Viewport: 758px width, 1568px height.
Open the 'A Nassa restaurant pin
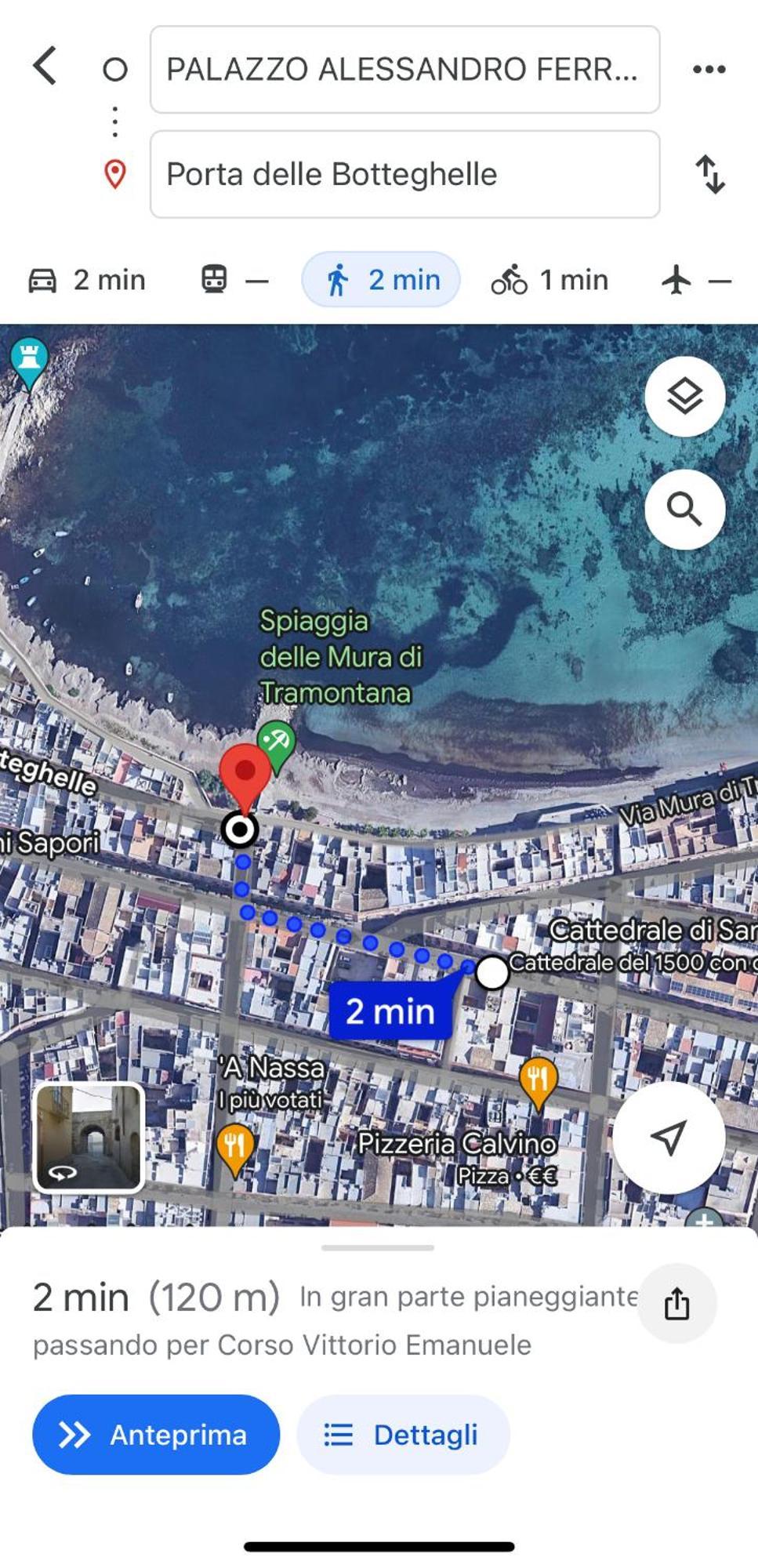[234, 1146]
